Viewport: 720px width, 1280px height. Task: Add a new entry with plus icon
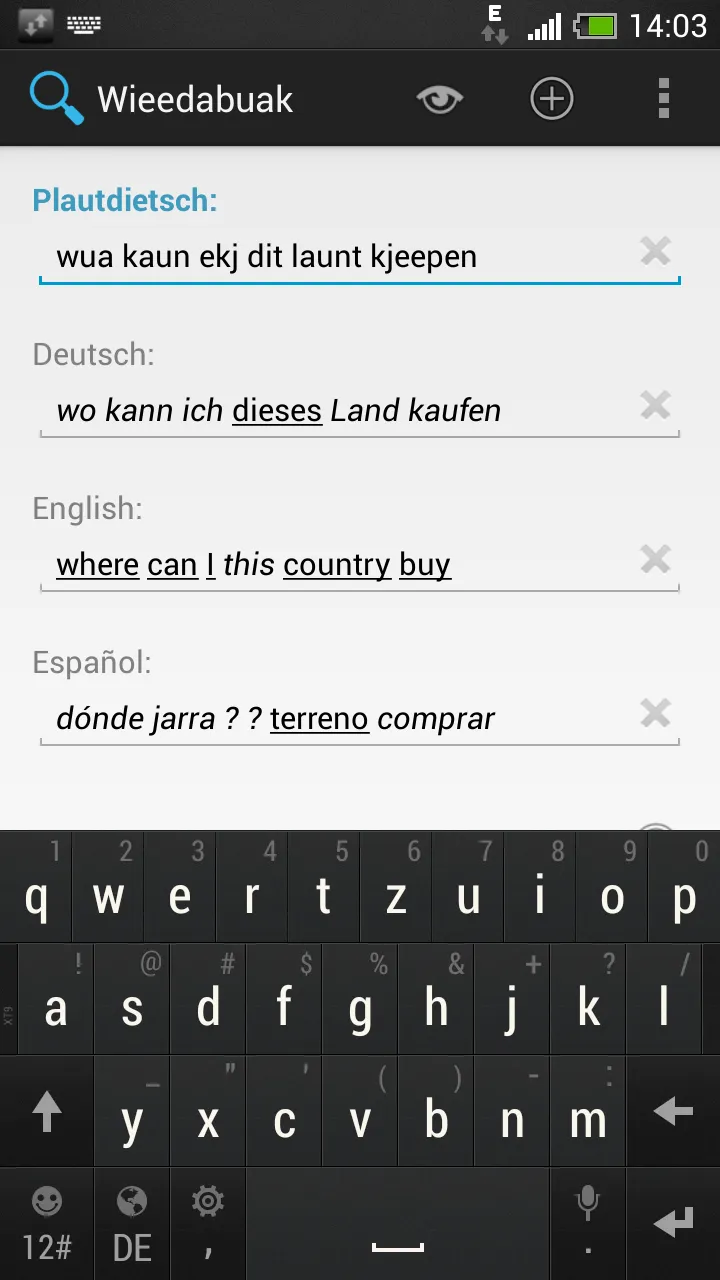(x=552, y=99)
